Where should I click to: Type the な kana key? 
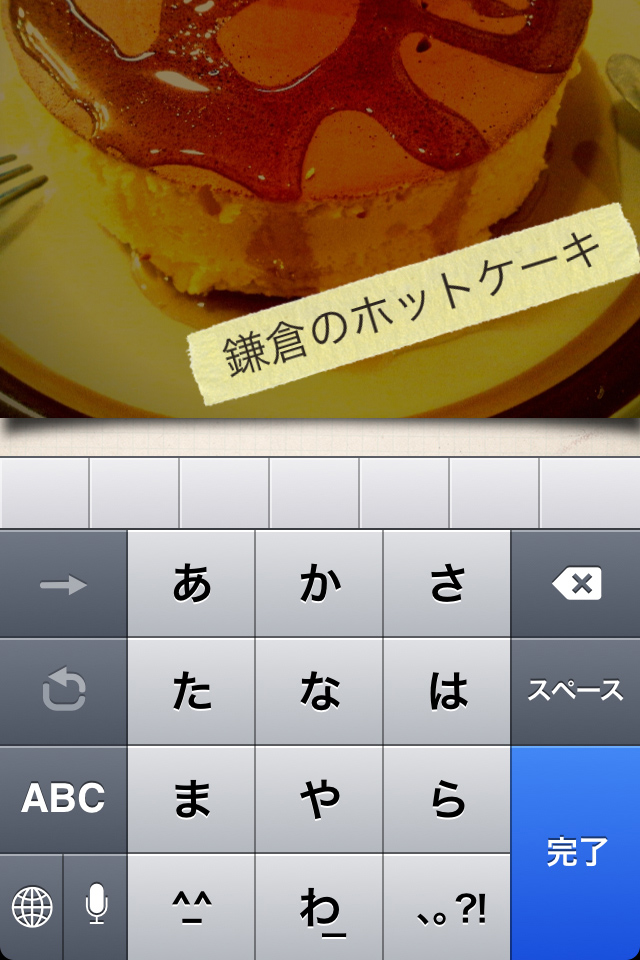pyautogui.click(x=319, y=691)
